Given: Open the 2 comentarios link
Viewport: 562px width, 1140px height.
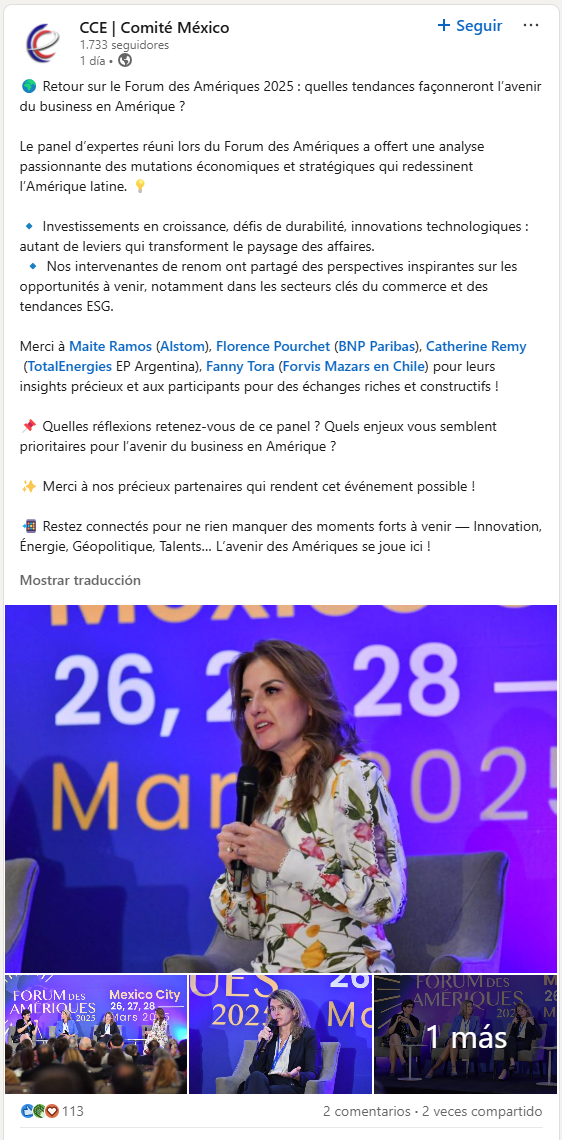Looking at the screenshot, I should (367, 1111).
